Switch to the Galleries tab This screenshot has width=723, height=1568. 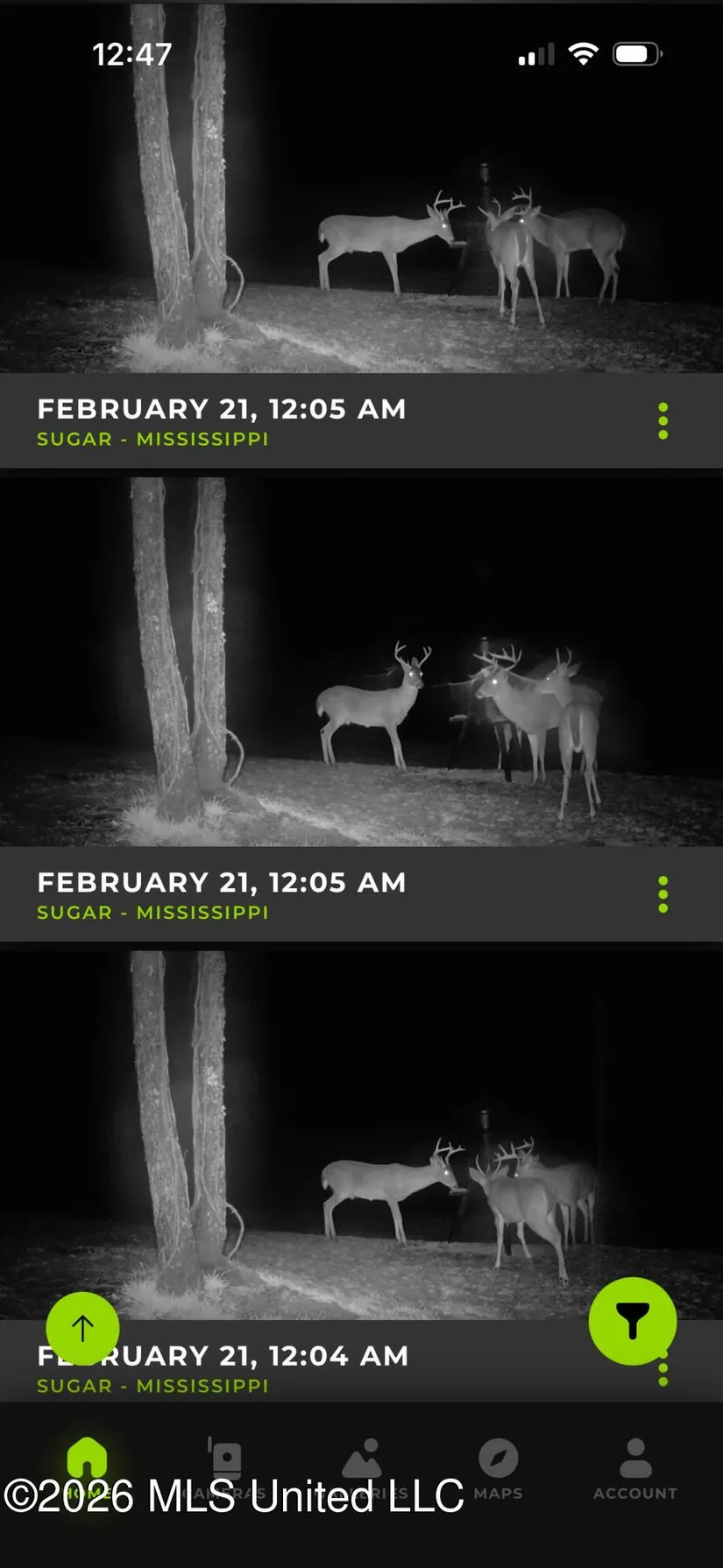(361, 1468)
